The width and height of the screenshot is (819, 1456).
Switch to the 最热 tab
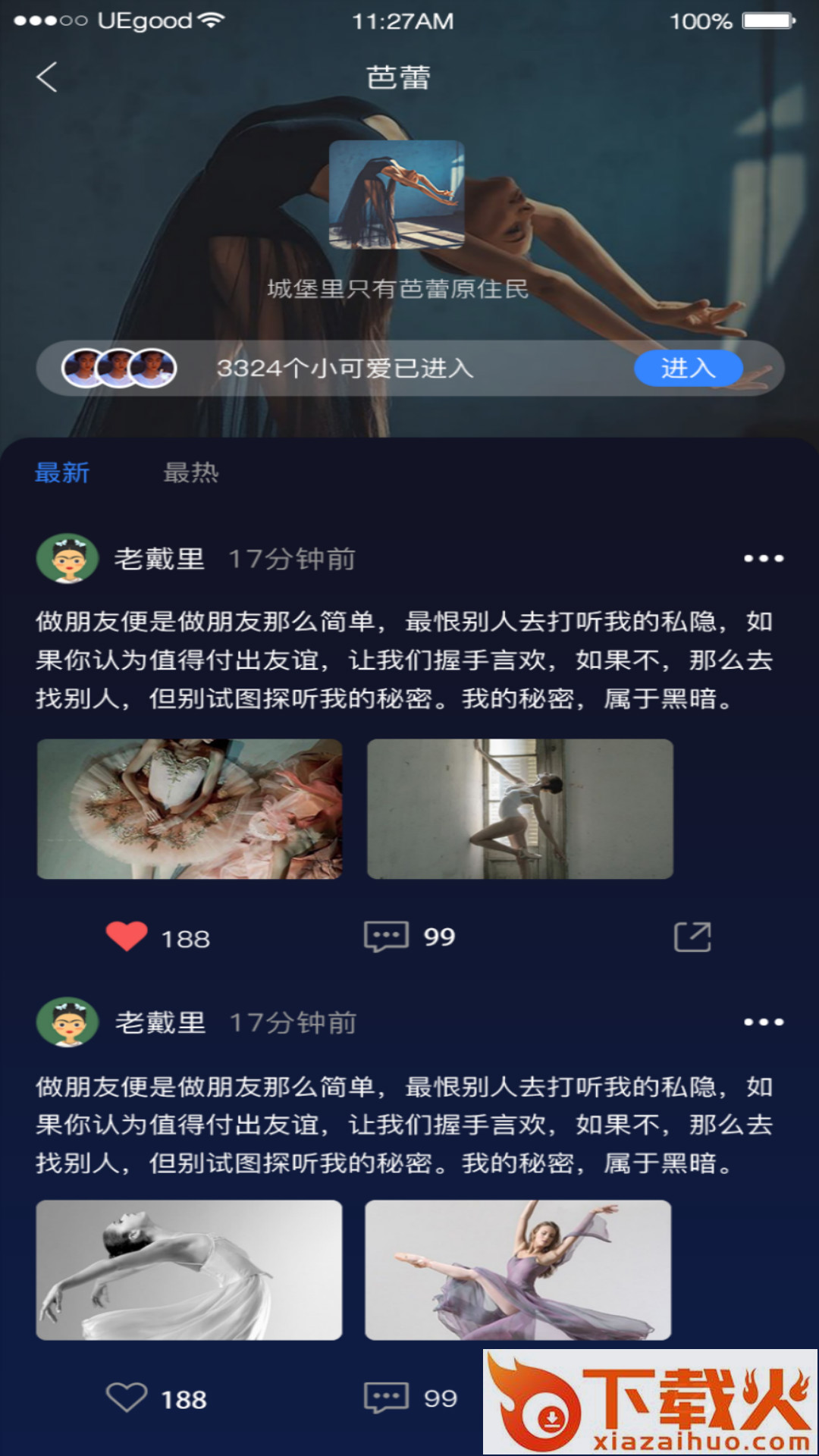[190, 472]
